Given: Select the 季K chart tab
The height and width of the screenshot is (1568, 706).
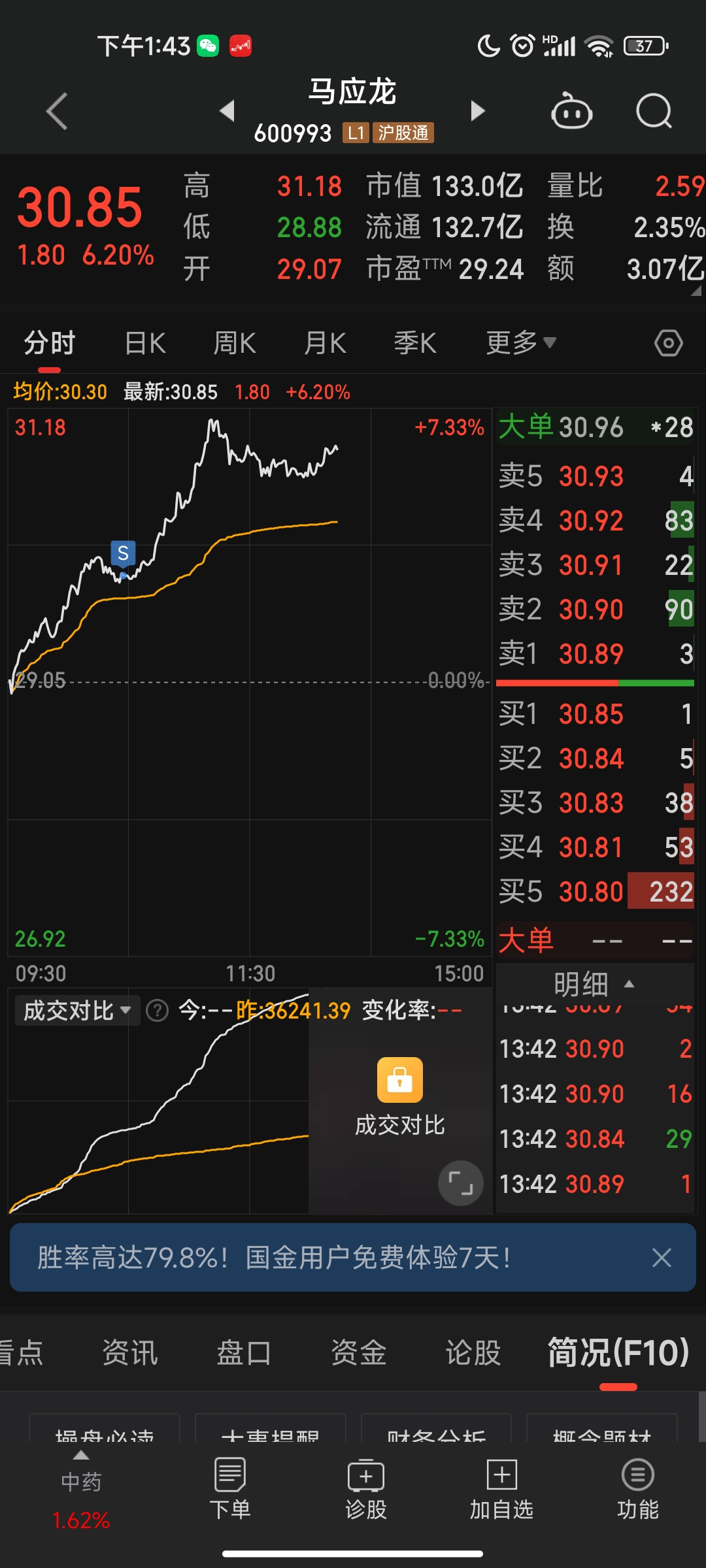Looking at the screenshot, I should pos(414,343).
